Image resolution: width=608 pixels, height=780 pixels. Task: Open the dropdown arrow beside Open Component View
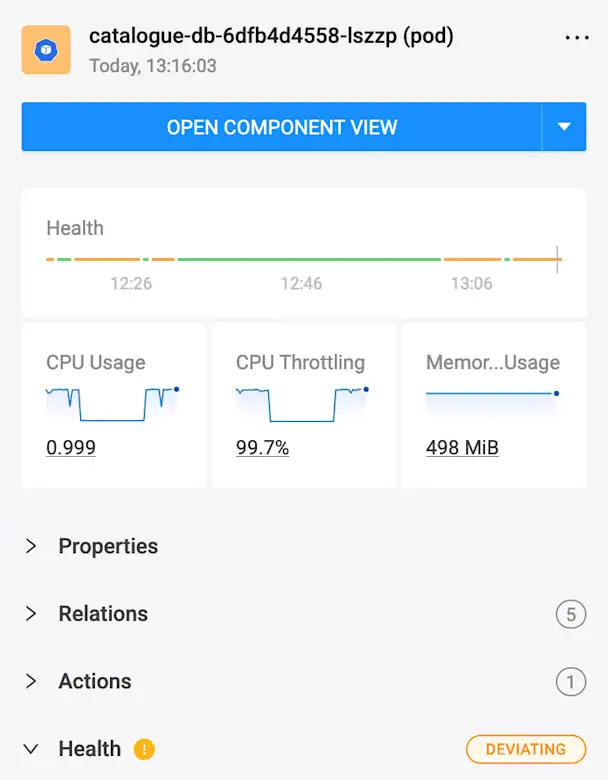[564, 127]
